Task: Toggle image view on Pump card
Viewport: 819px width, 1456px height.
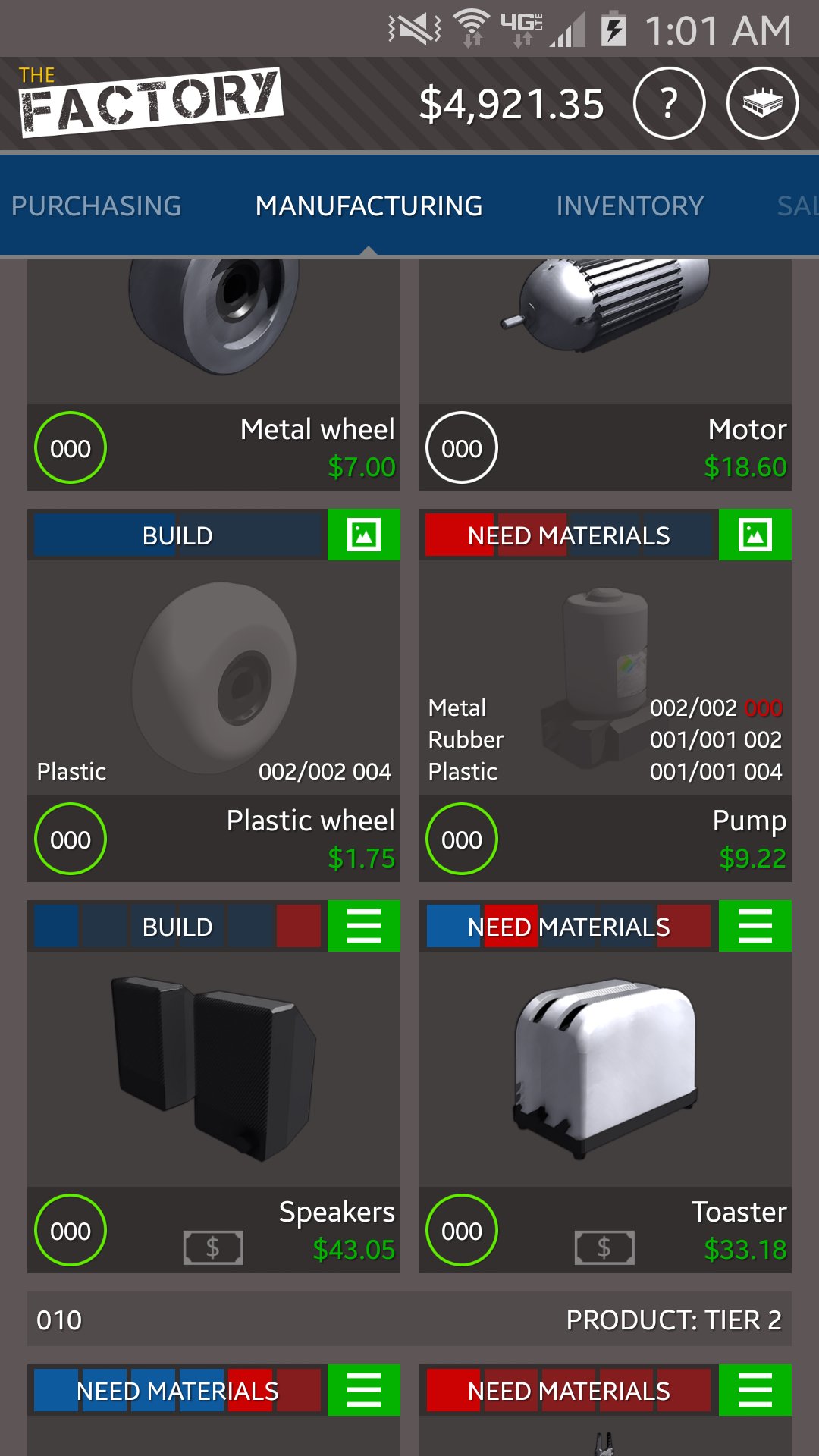Action: click(755, 535)
